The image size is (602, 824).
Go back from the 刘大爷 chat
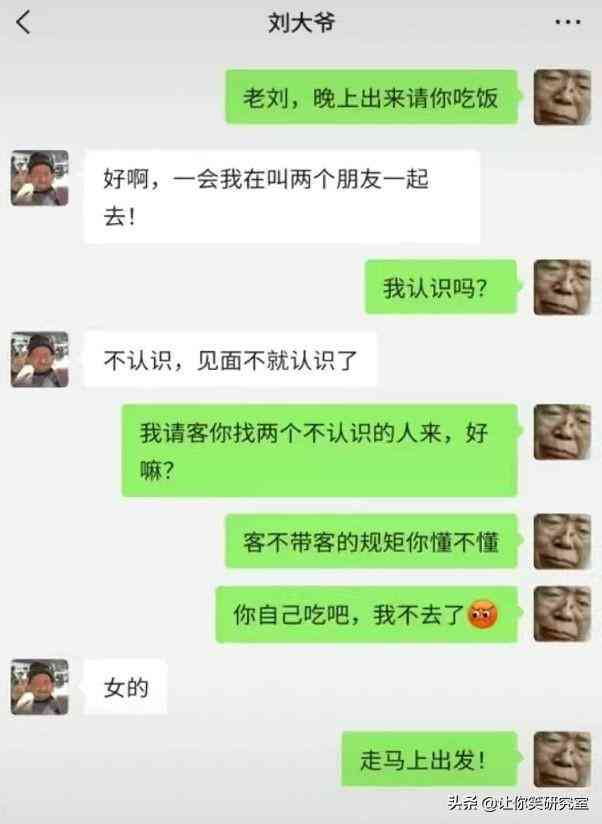pos(24,22)
